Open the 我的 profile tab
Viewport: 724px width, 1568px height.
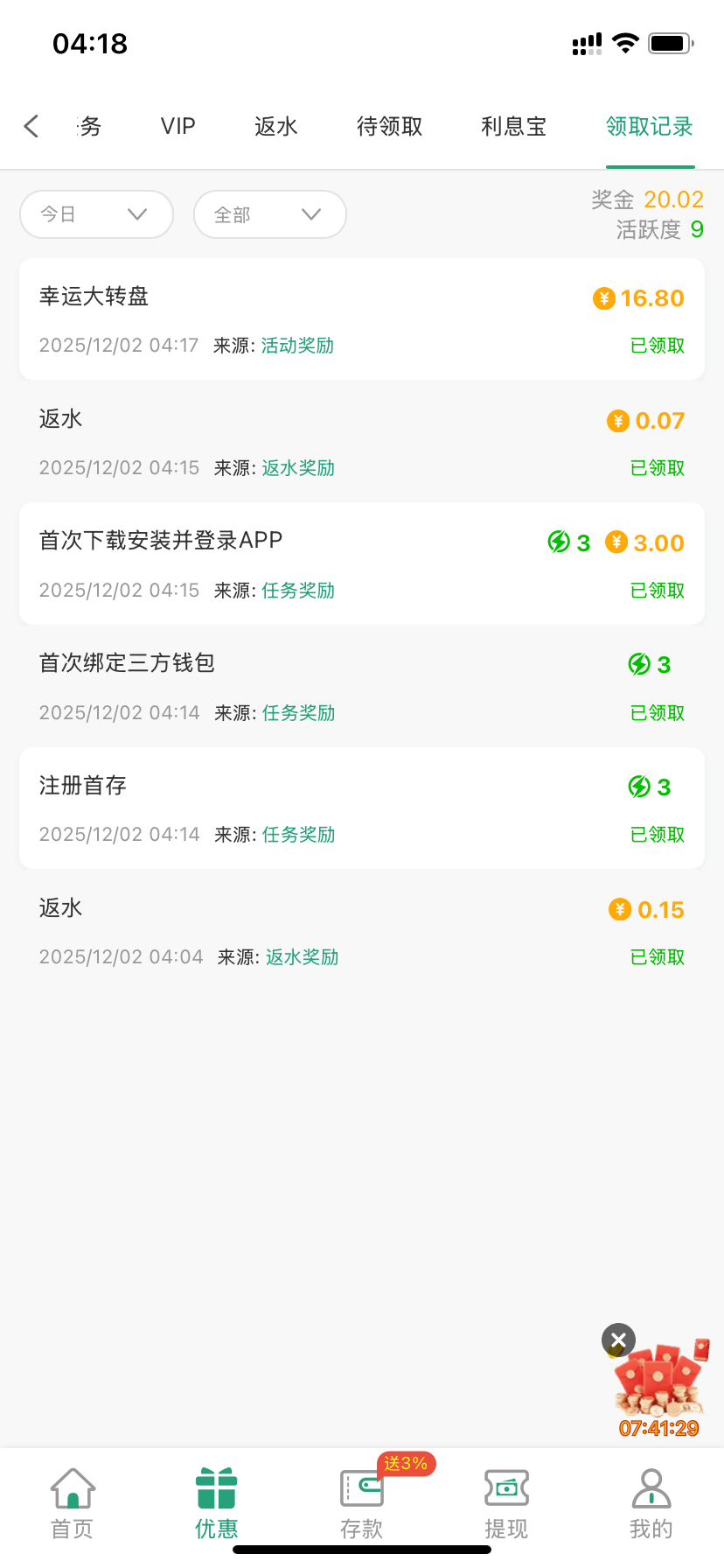pos(651,1502)
